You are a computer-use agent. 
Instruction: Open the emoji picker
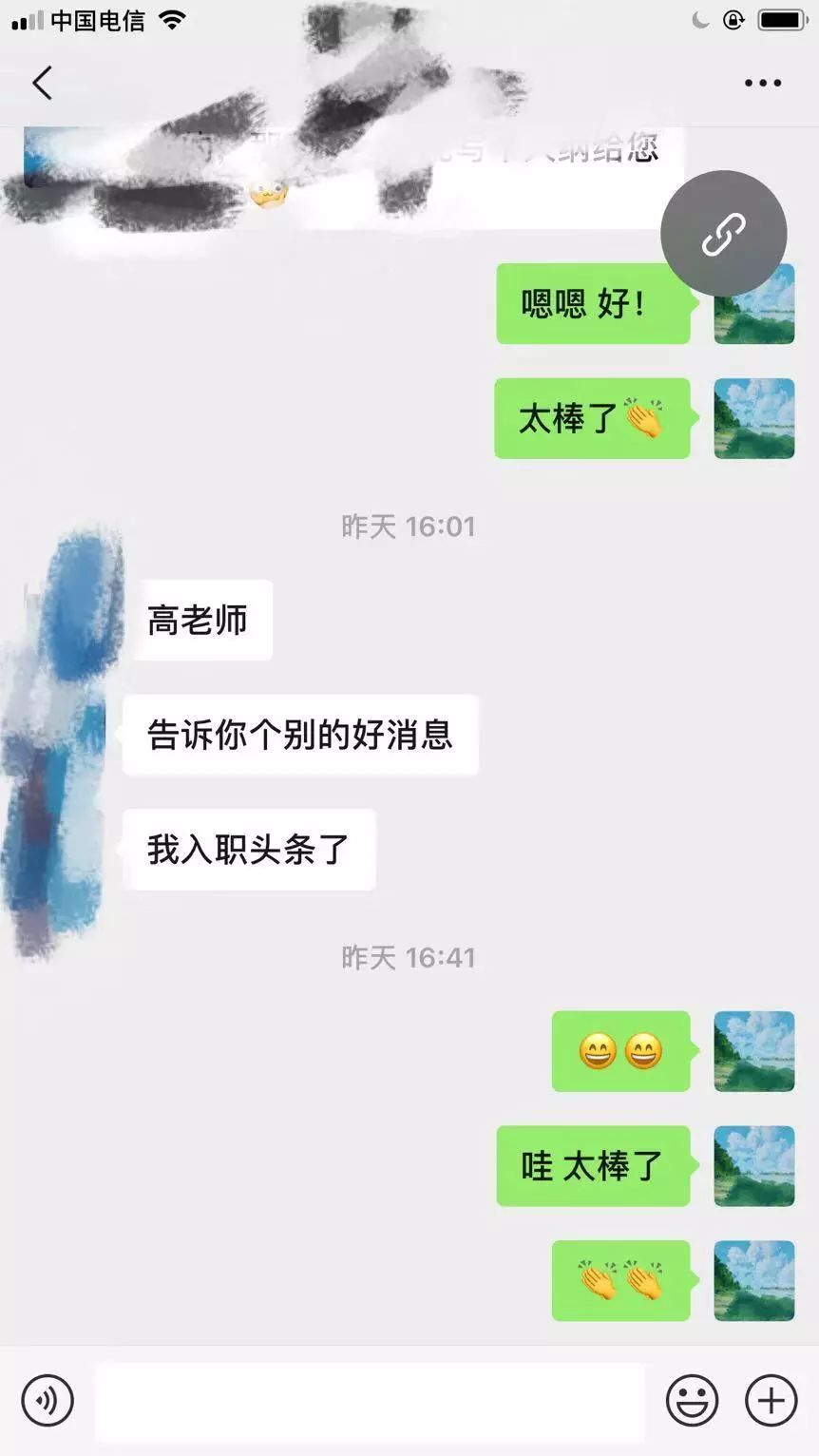[692, 1400]
